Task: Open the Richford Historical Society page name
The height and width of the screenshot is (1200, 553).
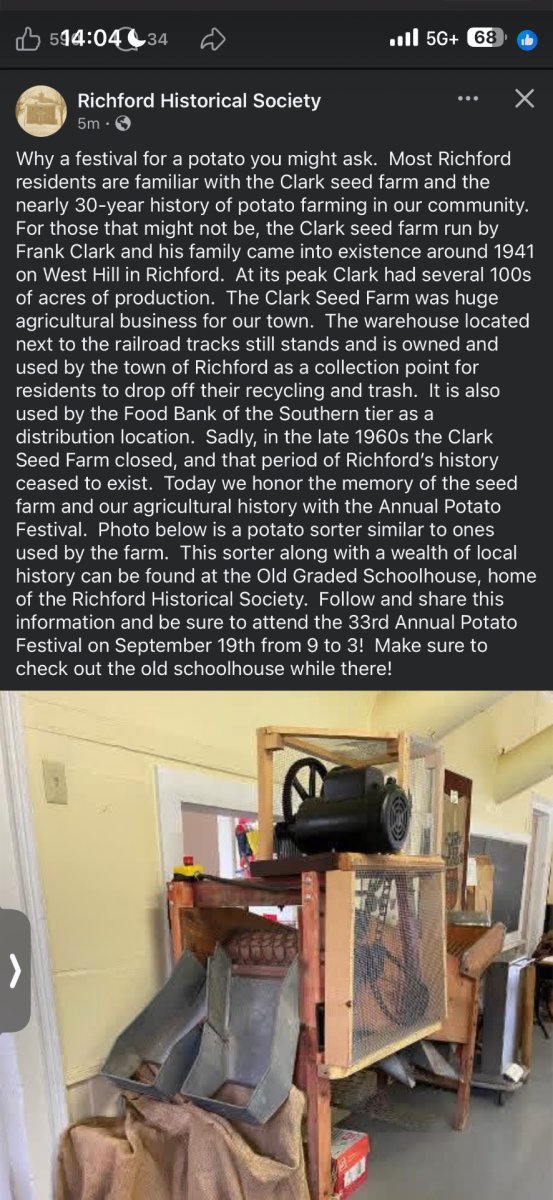Action: (x=199, y=100)
